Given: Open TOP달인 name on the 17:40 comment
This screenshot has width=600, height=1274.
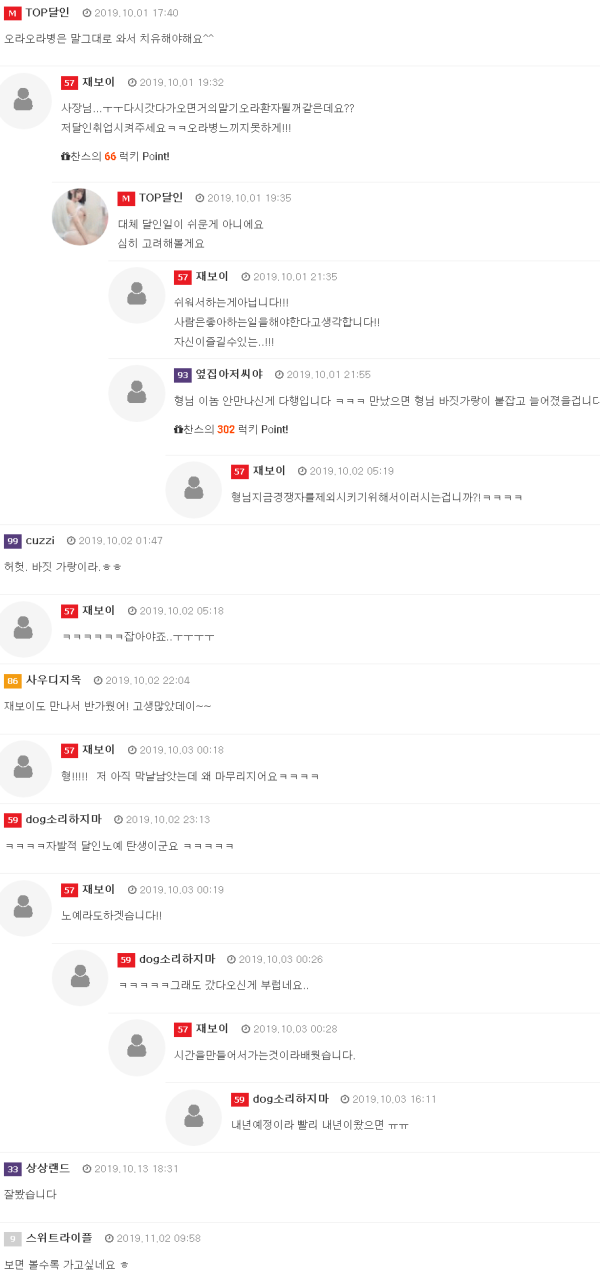Looking at the screenshot, I should click(47, 13).
